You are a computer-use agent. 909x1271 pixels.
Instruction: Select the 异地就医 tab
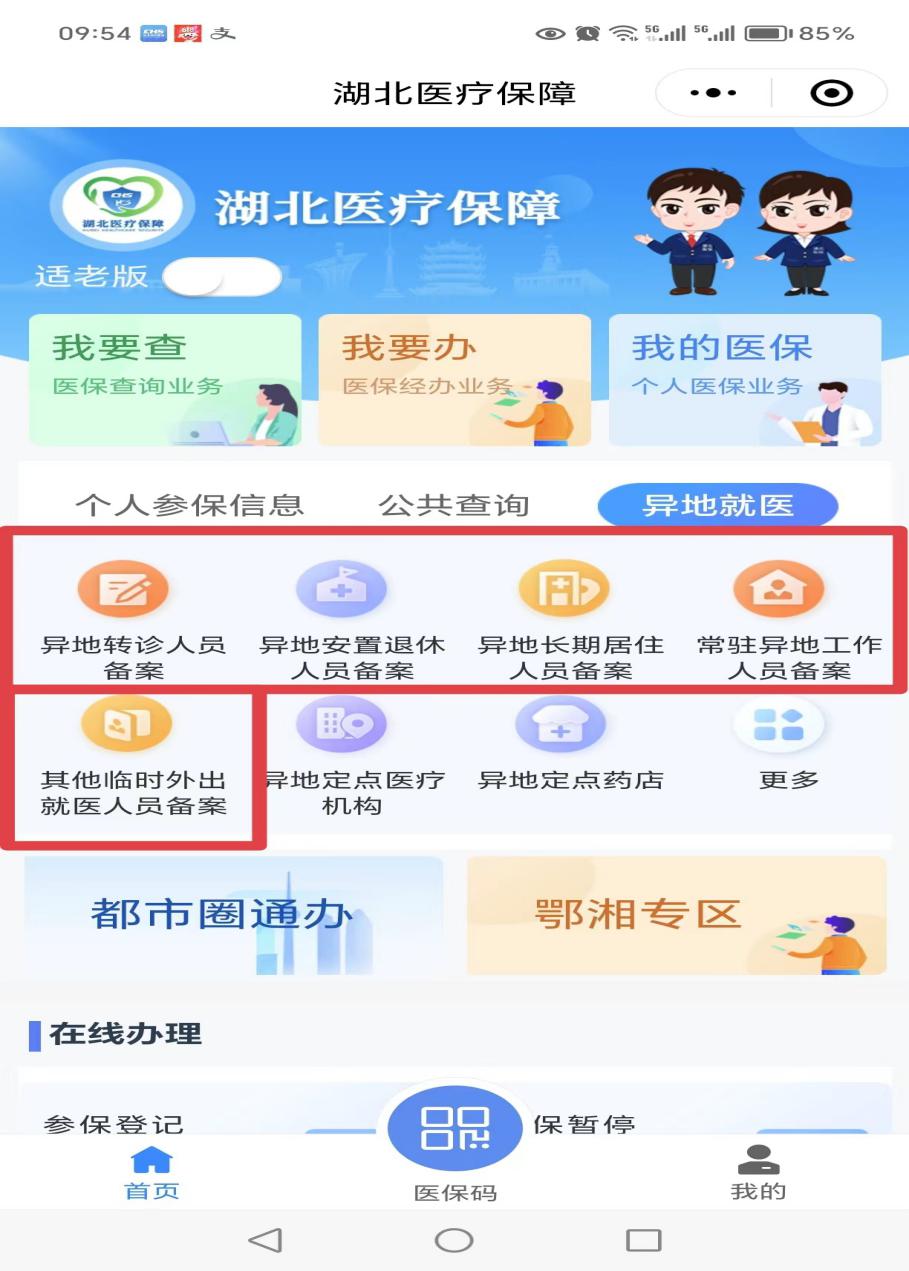[x=717, y=505]
